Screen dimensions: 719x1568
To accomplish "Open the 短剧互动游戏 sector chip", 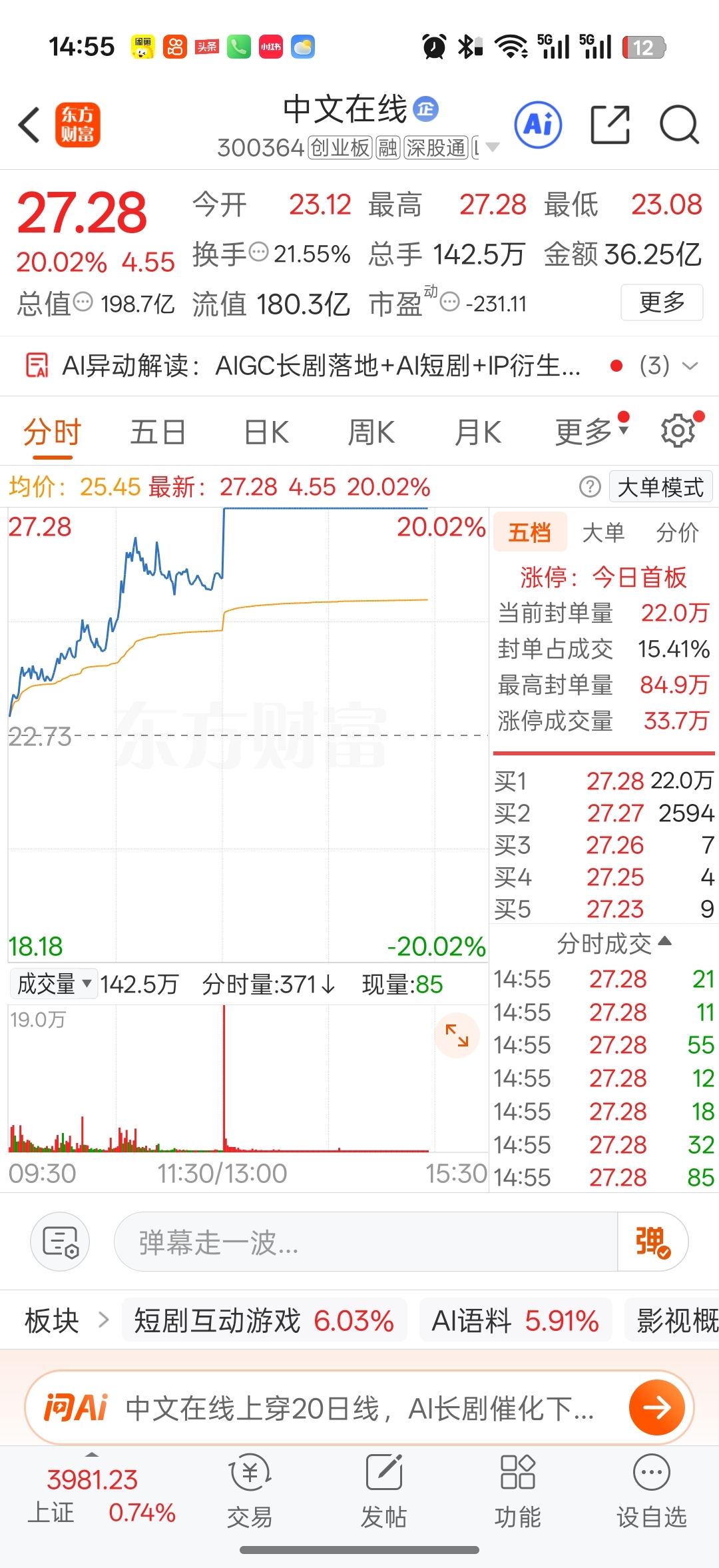I will 264,1320.
